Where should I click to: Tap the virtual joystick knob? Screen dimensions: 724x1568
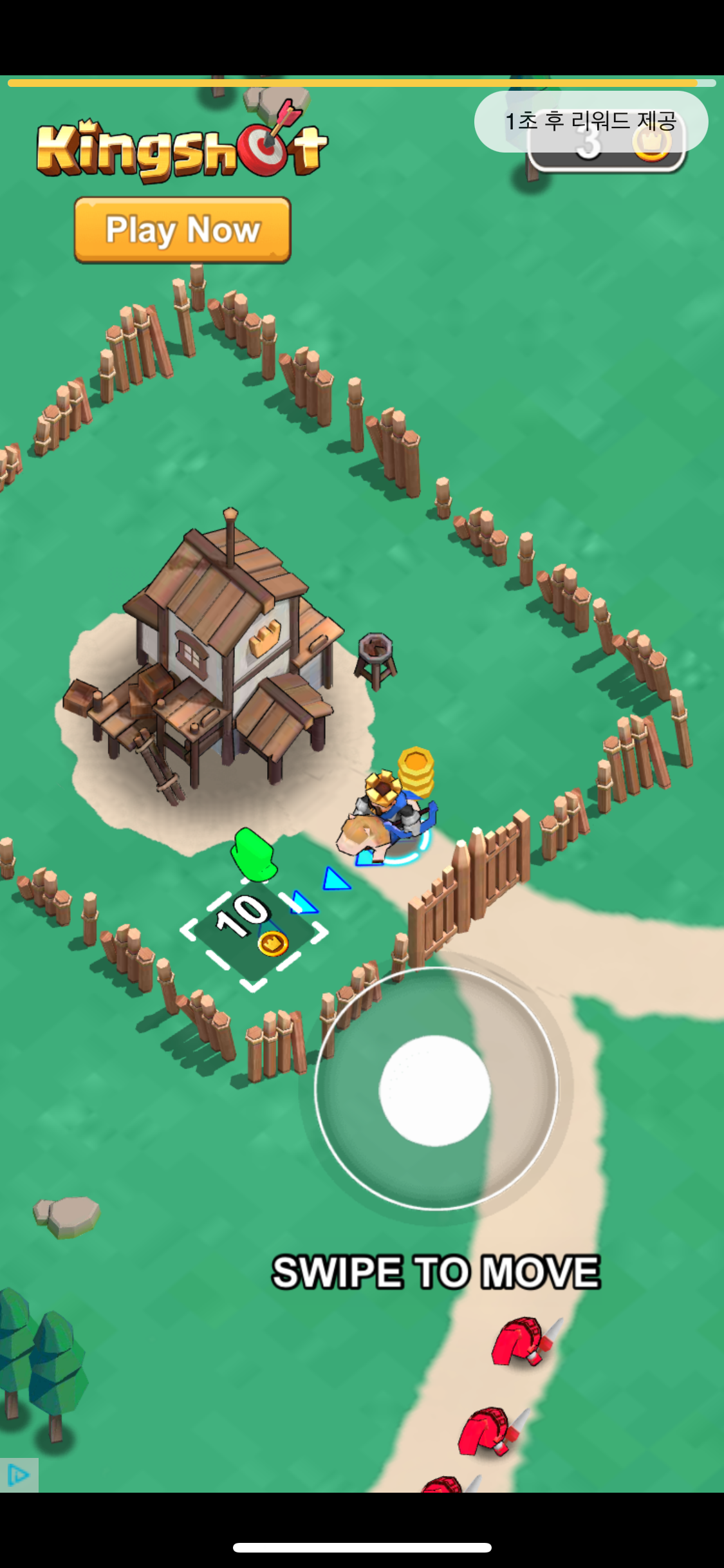click(435, 1090)
